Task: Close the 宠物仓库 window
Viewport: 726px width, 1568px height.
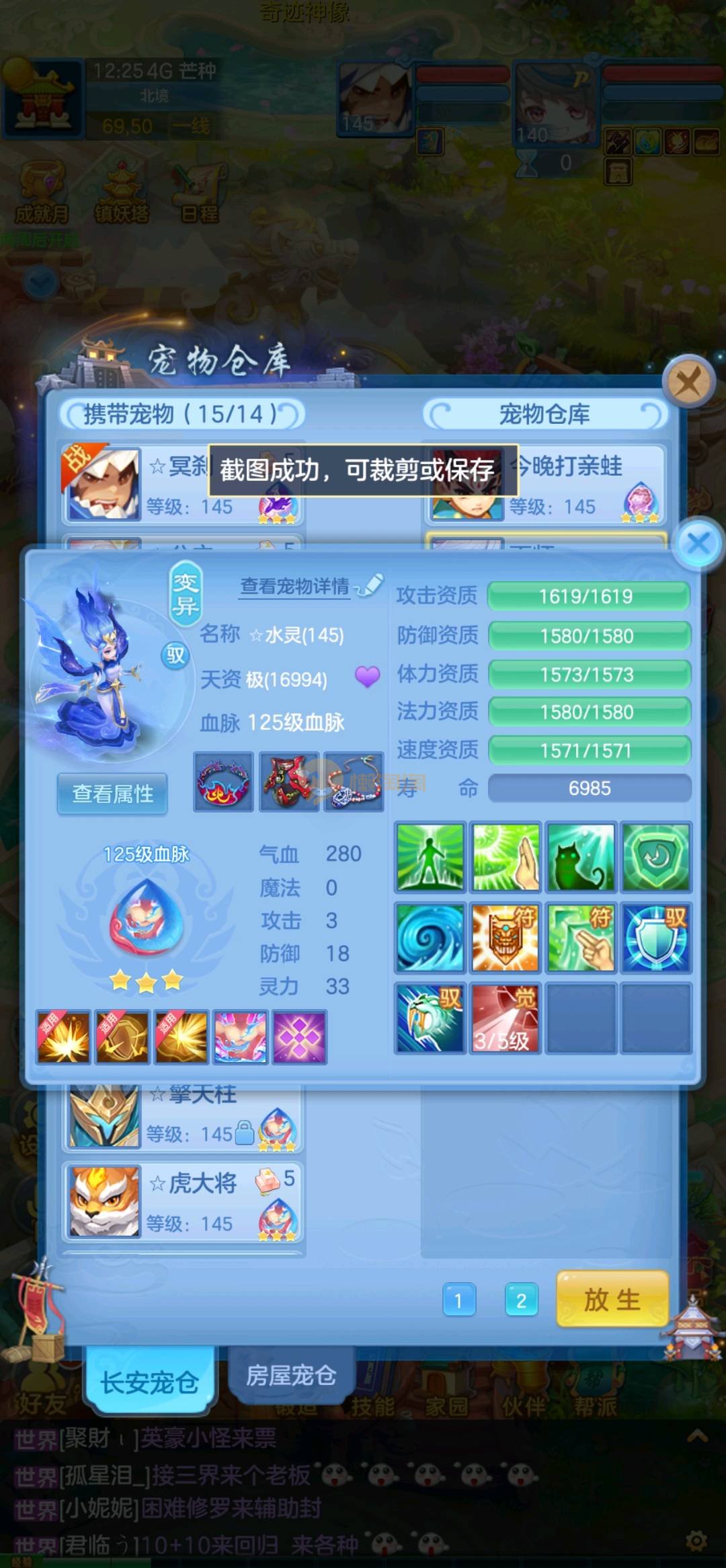Action: [x=688, y=382]
